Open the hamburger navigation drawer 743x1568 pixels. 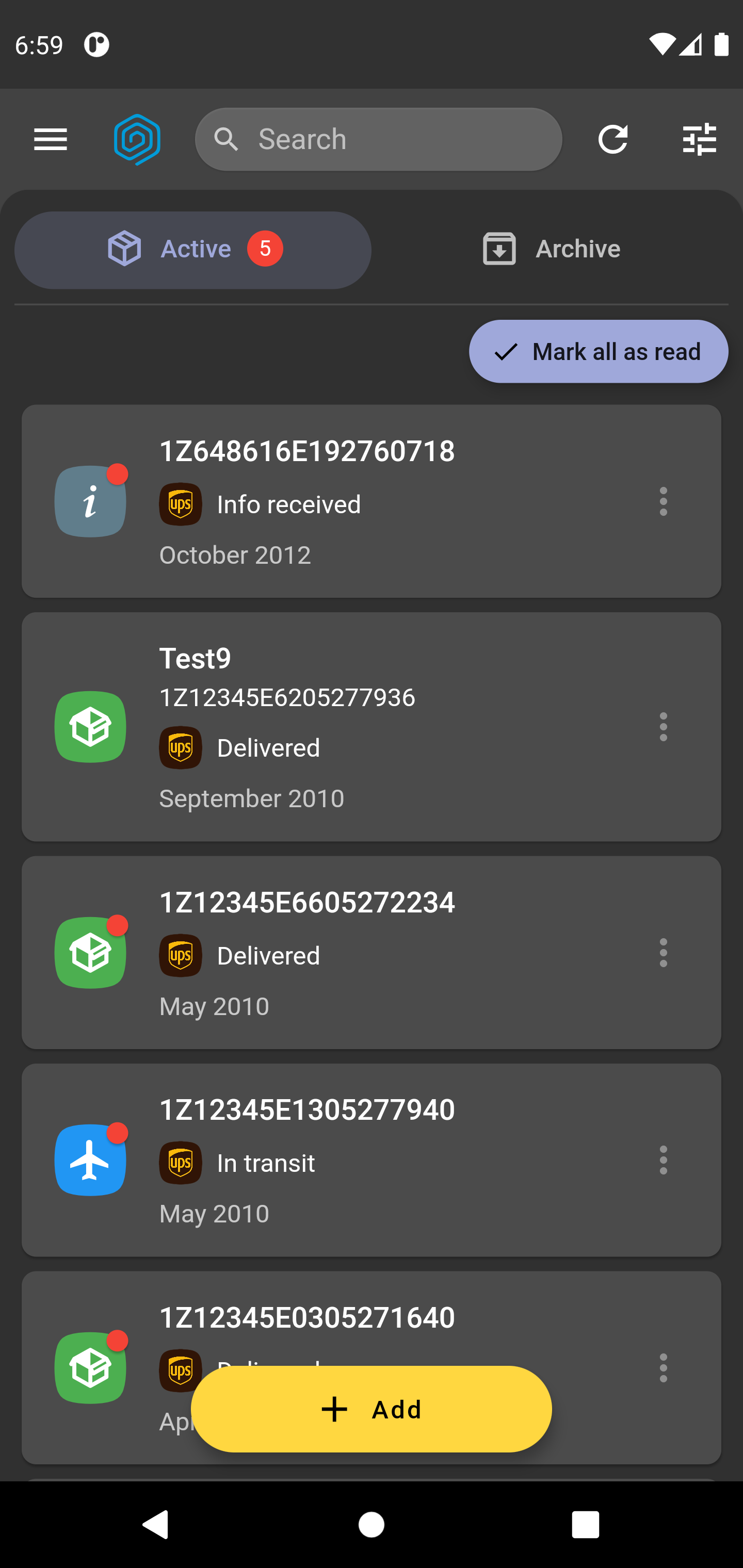51,139
